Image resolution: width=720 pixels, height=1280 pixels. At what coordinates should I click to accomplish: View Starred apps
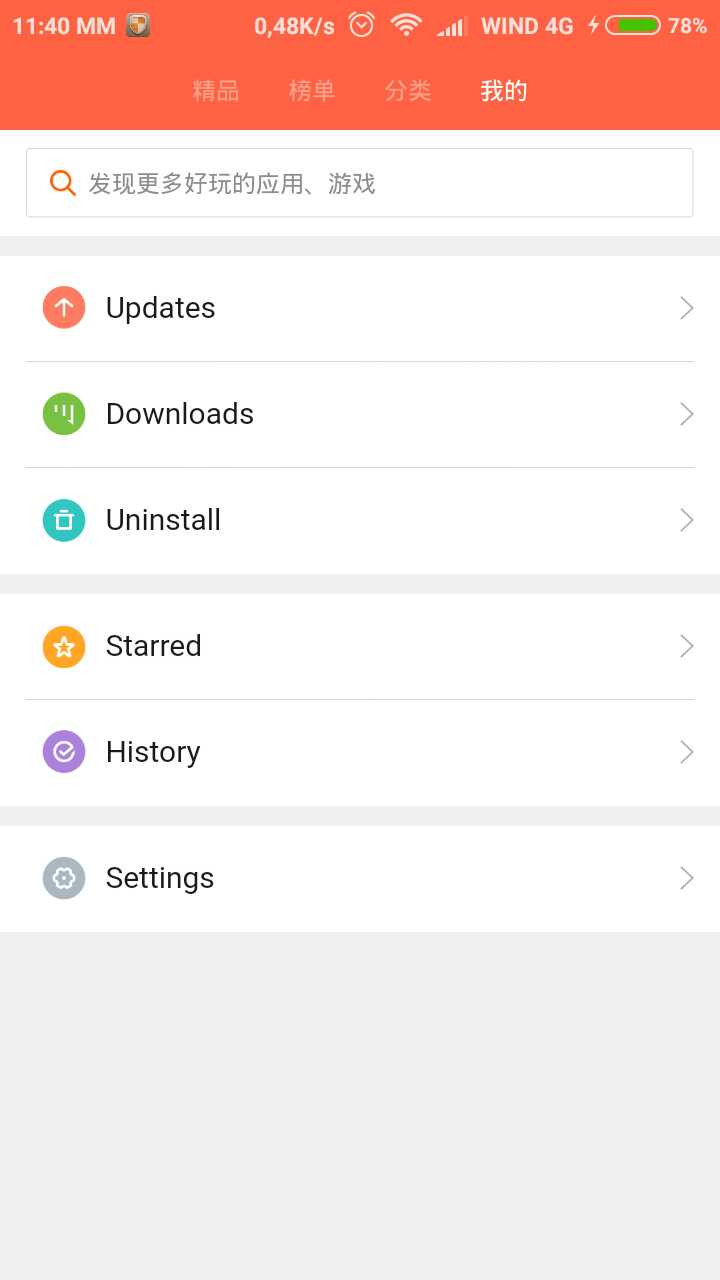click(360, 646)
